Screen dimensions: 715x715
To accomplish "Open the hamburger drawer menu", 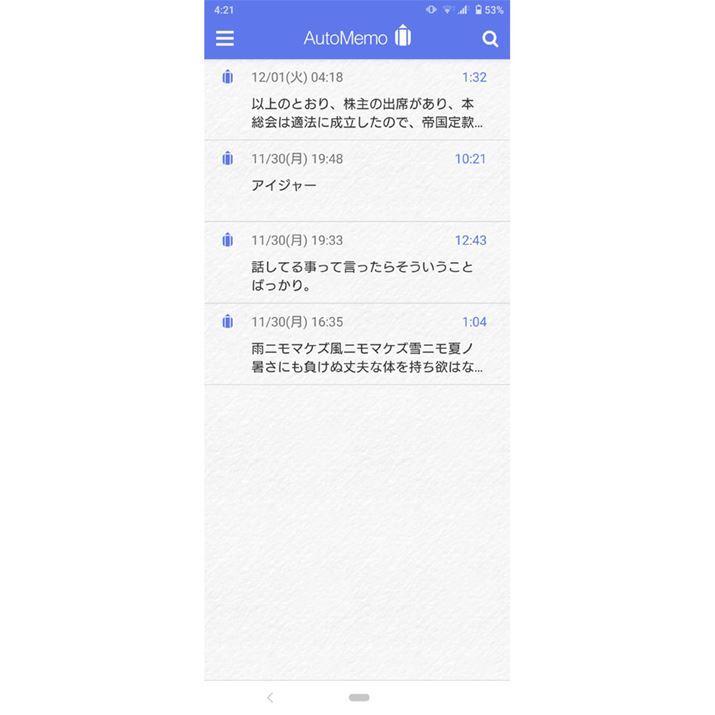I will click(x=225, y=39).
